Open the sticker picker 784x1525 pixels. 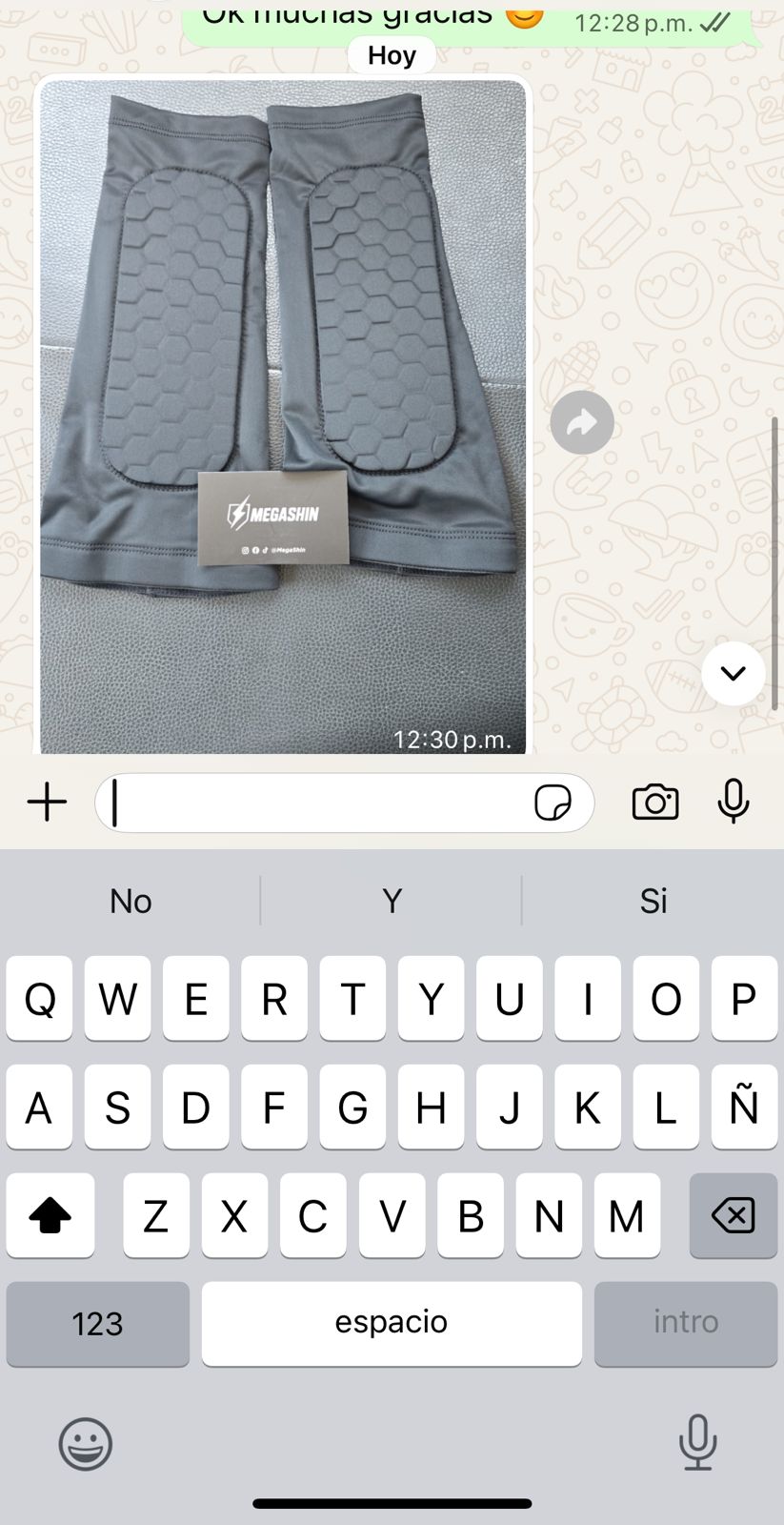click(553, 803)
